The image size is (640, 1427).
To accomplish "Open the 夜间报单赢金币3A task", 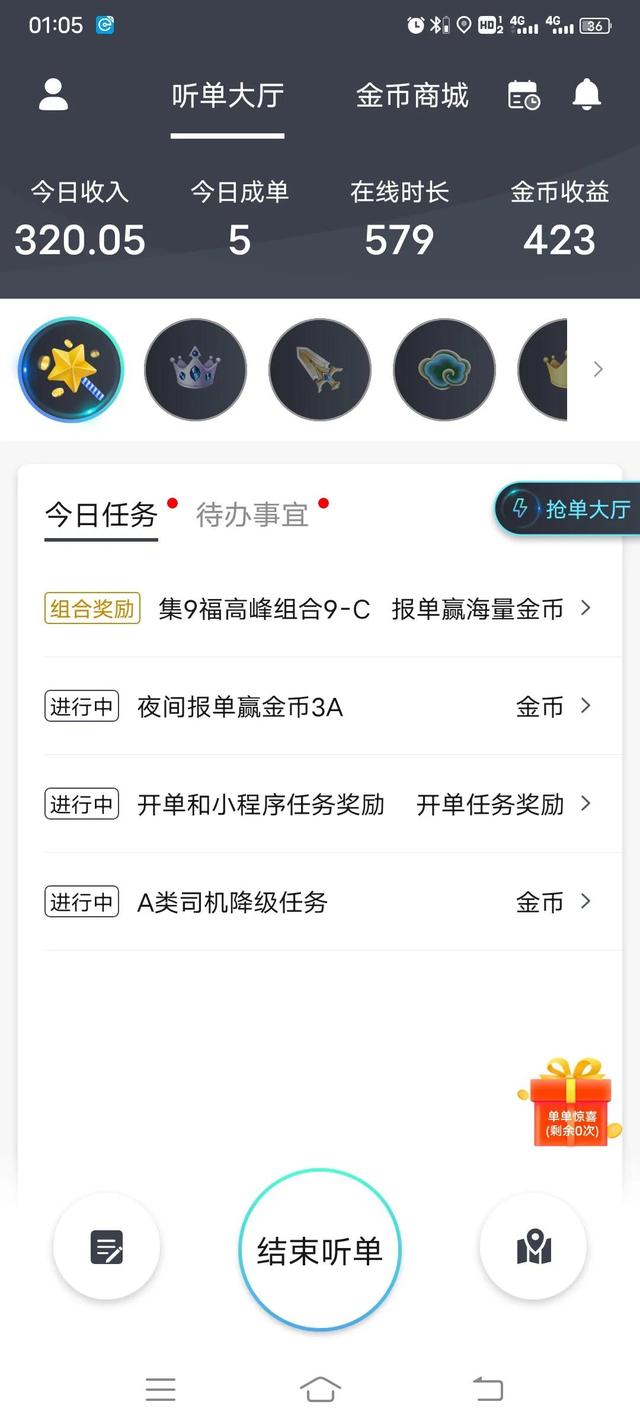I will point(318,706).
